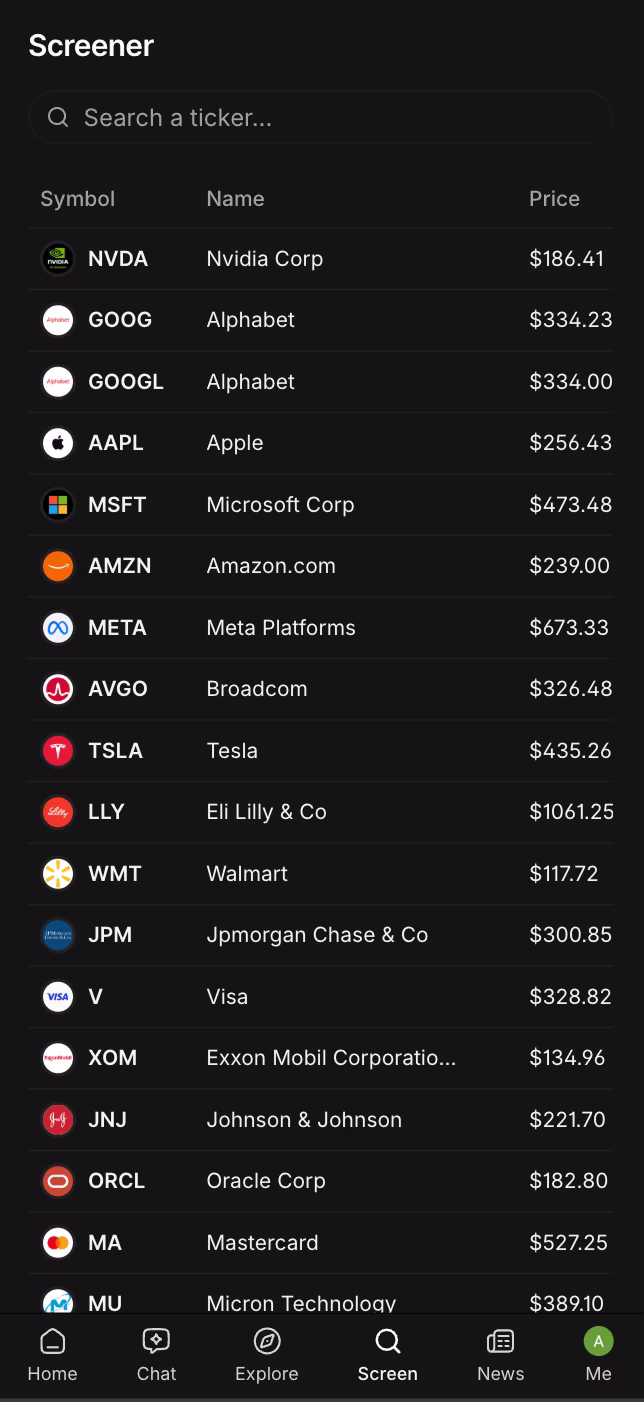The image size is (644, 1402).
Task: Select the AMZN Amazon.com row
Action: (x=320, y=566)
